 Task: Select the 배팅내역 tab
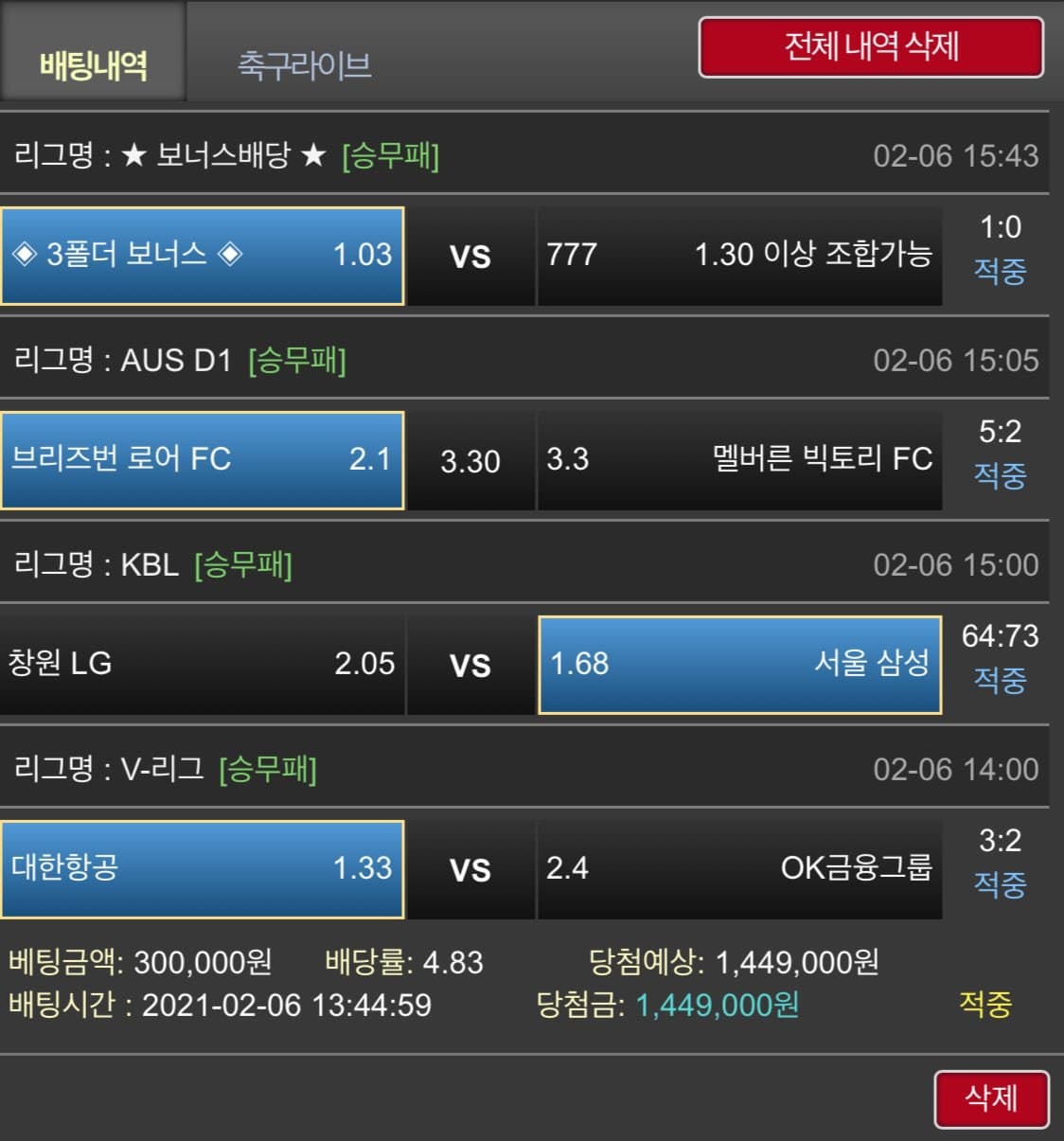(93, 65)
